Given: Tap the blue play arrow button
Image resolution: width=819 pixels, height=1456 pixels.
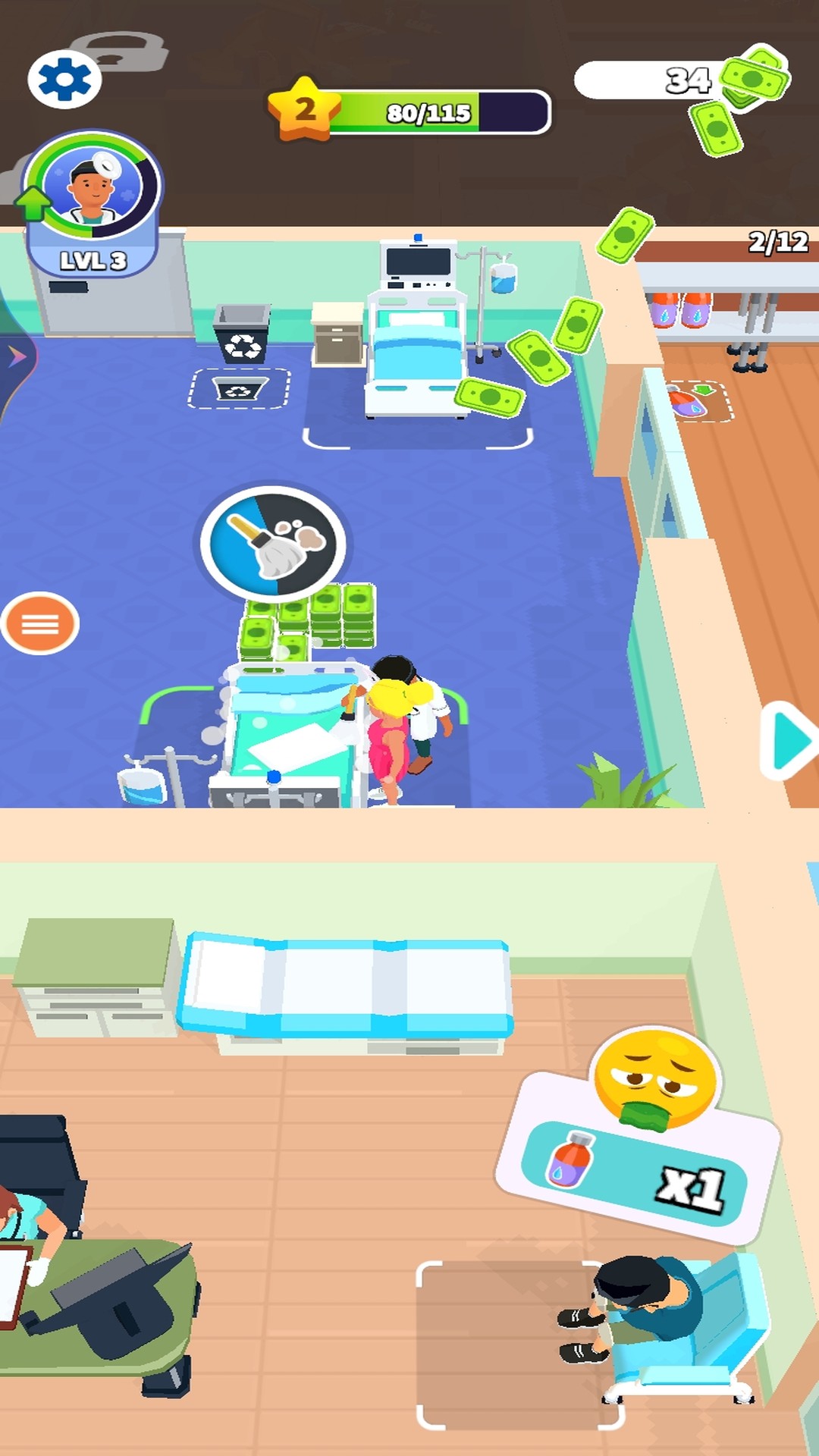Looking at the screenshot, I should coord(789,741).
